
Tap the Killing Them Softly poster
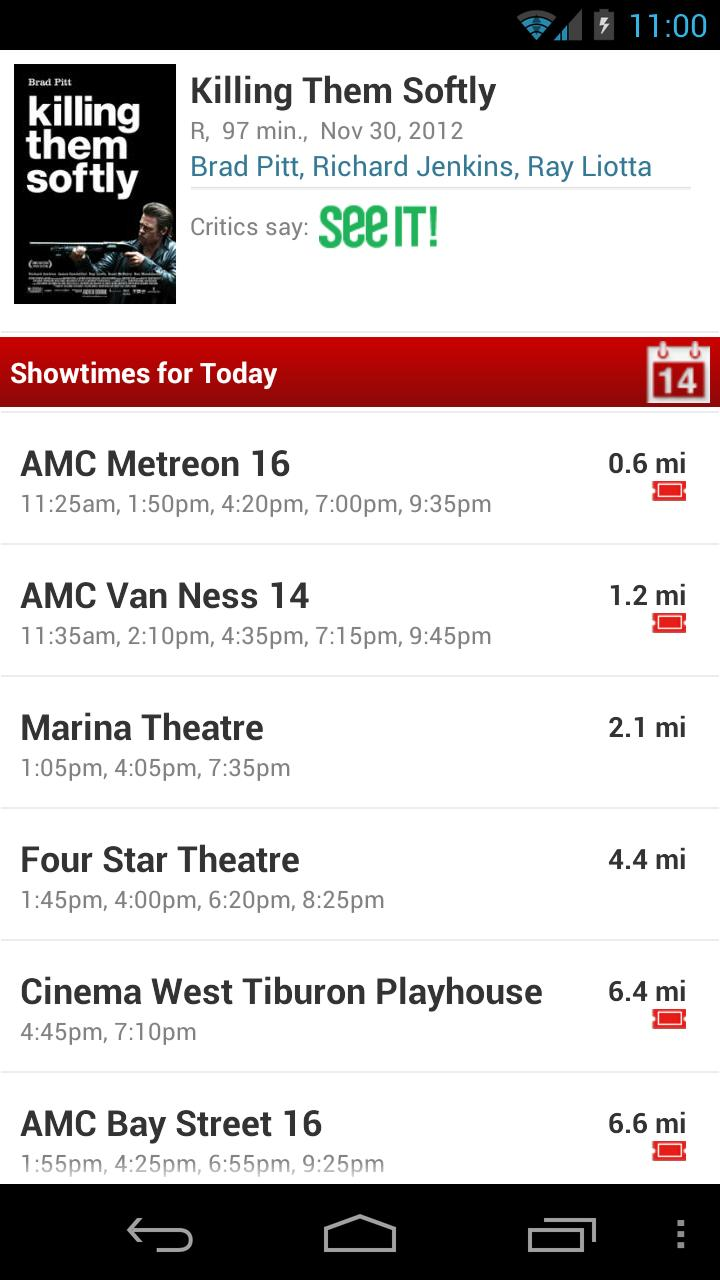click(x=94, y=183)
